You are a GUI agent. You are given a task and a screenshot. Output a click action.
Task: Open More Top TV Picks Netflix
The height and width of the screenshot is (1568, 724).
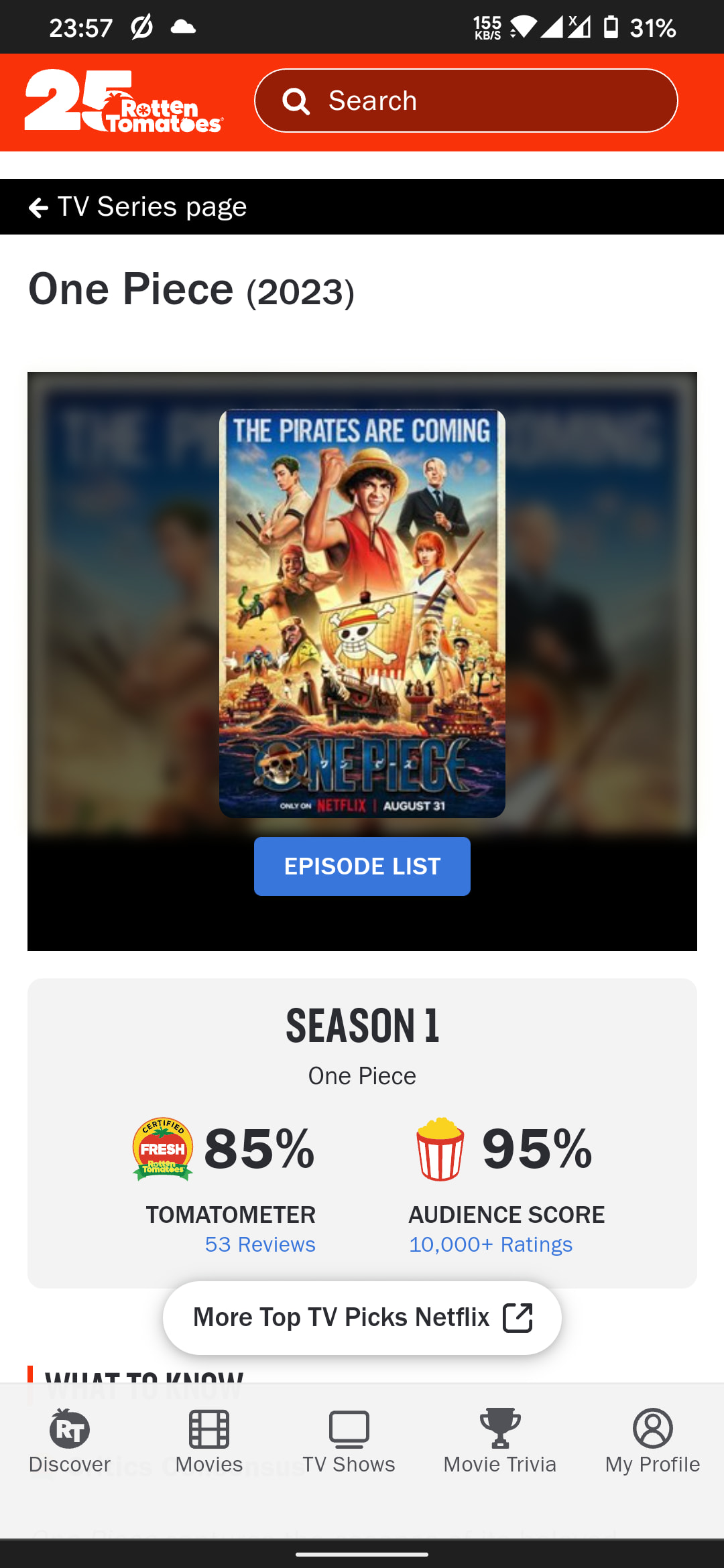[x=362, y=1317]
